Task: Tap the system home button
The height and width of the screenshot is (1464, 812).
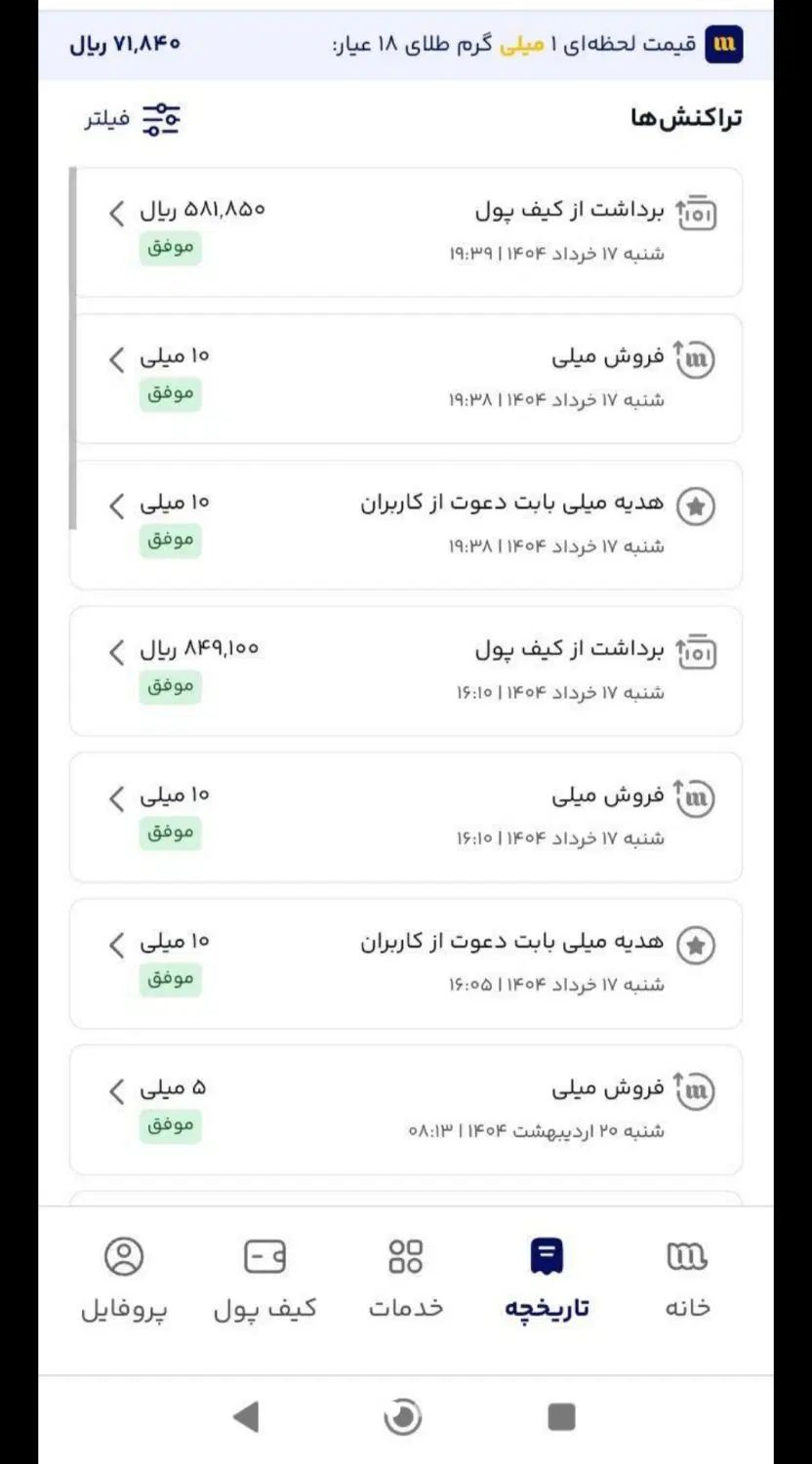Action: 403,1416
